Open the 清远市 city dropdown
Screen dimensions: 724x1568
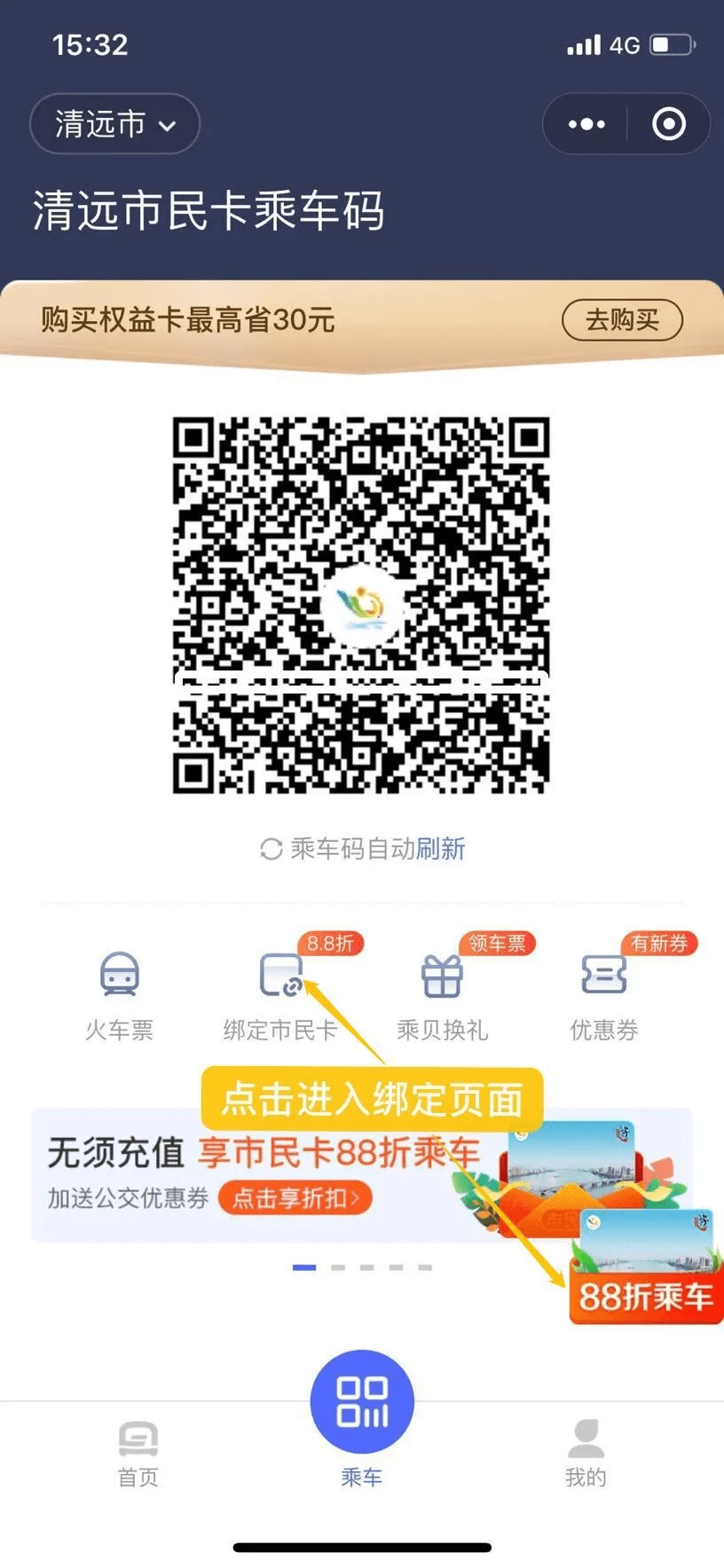pyautogui.click(x=115, y=124)
